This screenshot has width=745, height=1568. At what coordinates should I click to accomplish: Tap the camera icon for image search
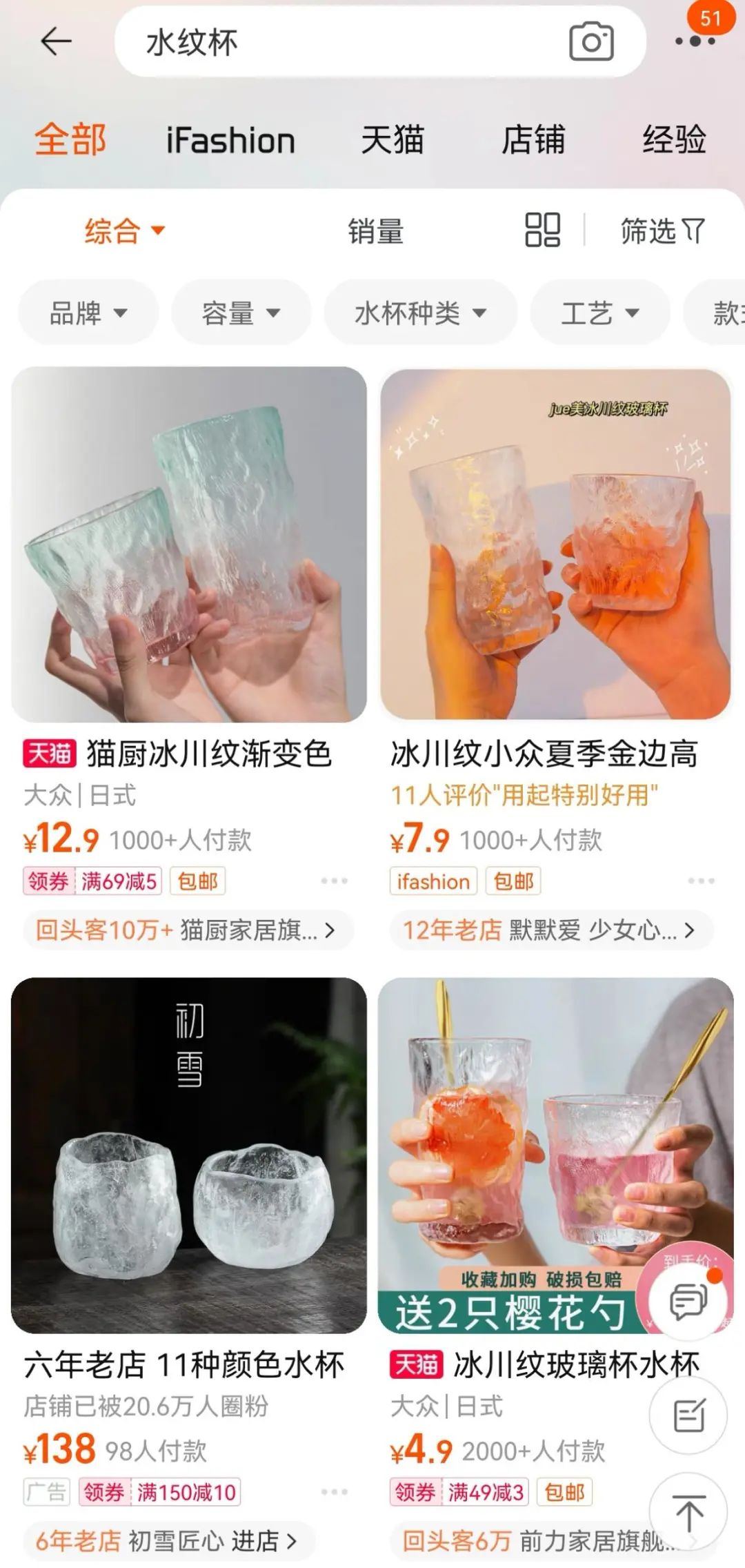[590, 42]
